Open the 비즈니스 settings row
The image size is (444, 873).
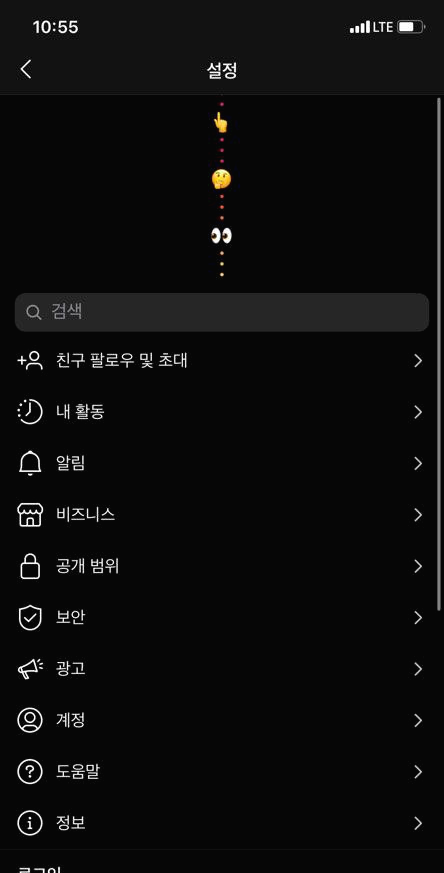[x=222, y=515]
